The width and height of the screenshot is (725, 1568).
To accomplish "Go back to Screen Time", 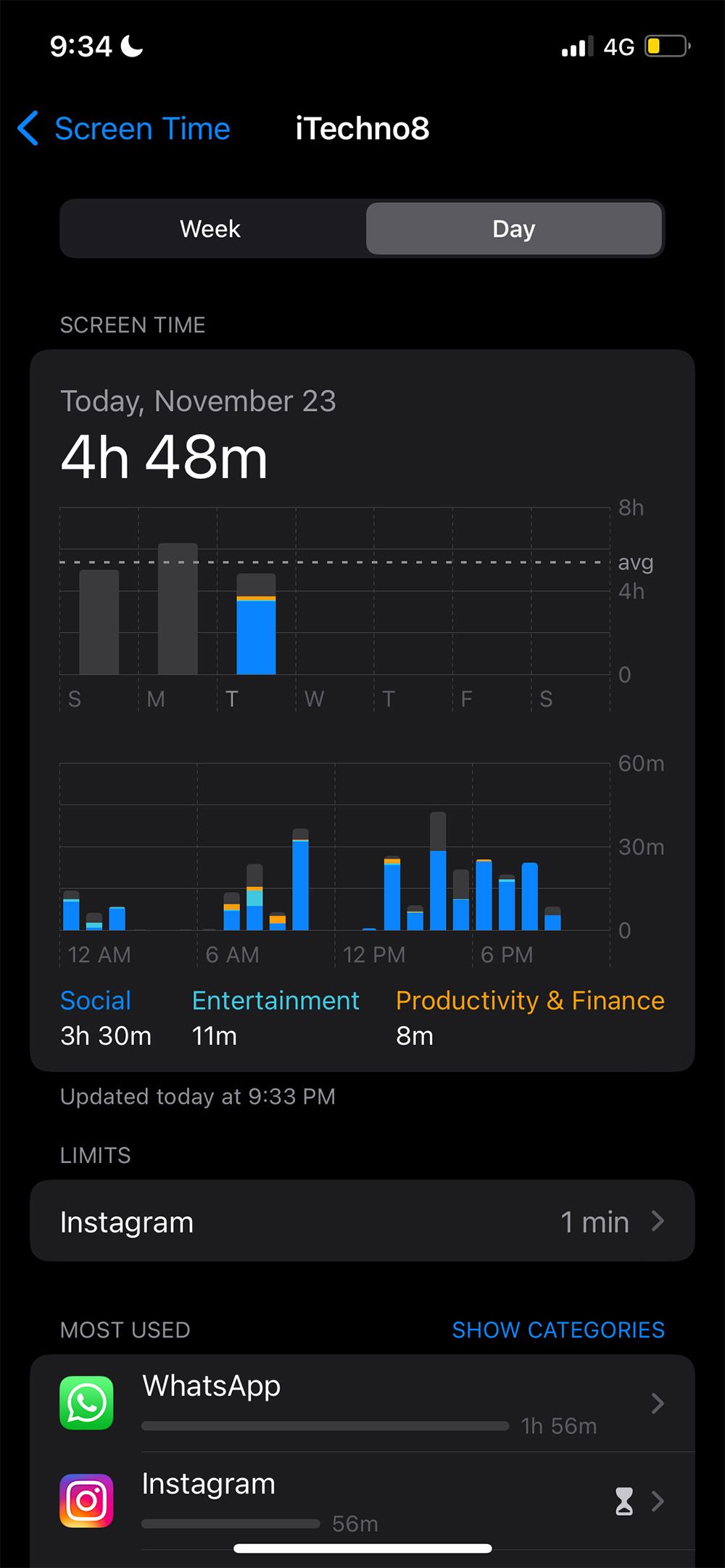I will point(125,129).
